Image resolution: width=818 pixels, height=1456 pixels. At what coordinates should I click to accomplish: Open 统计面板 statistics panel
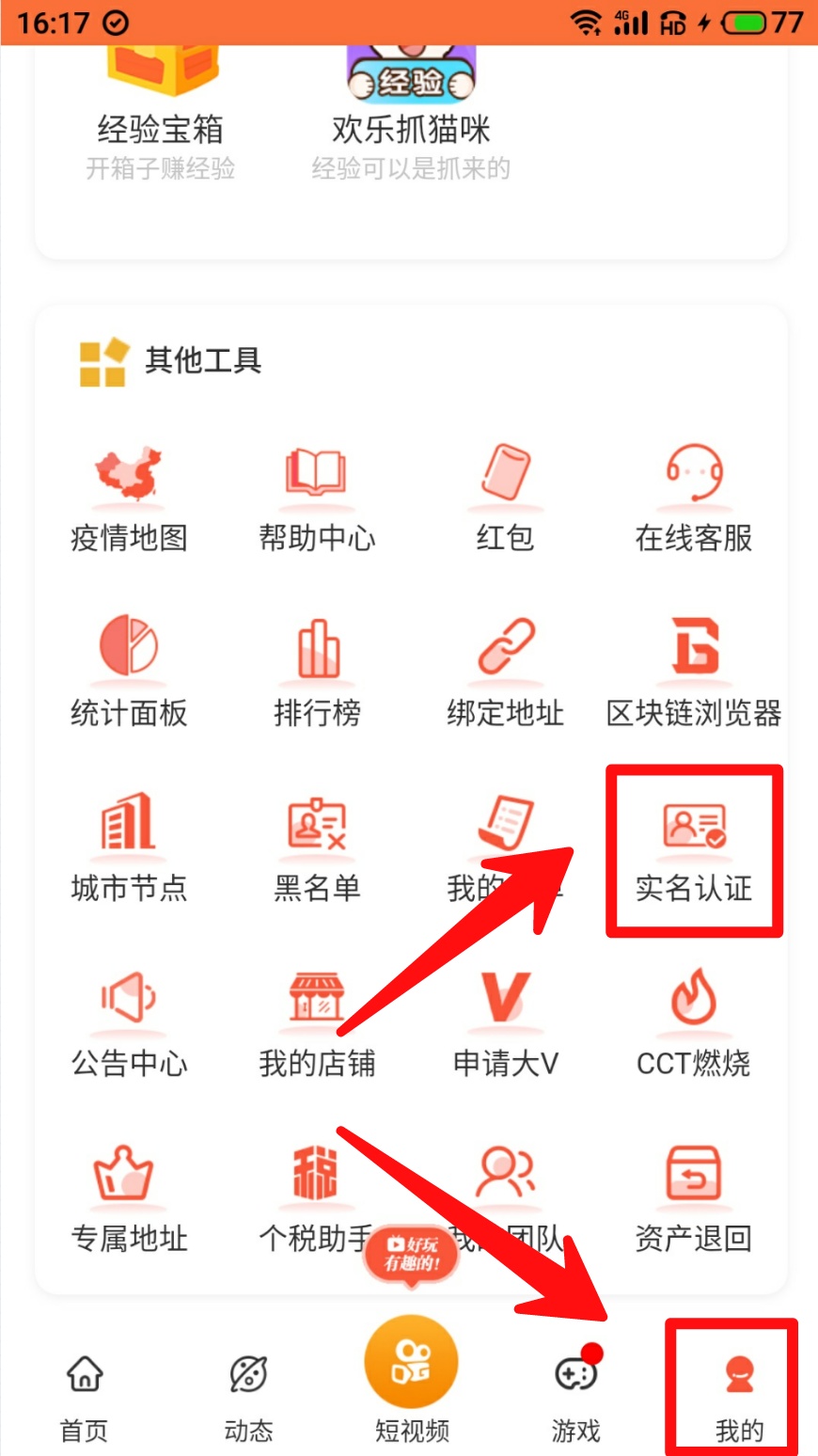[x=129, y=673]
